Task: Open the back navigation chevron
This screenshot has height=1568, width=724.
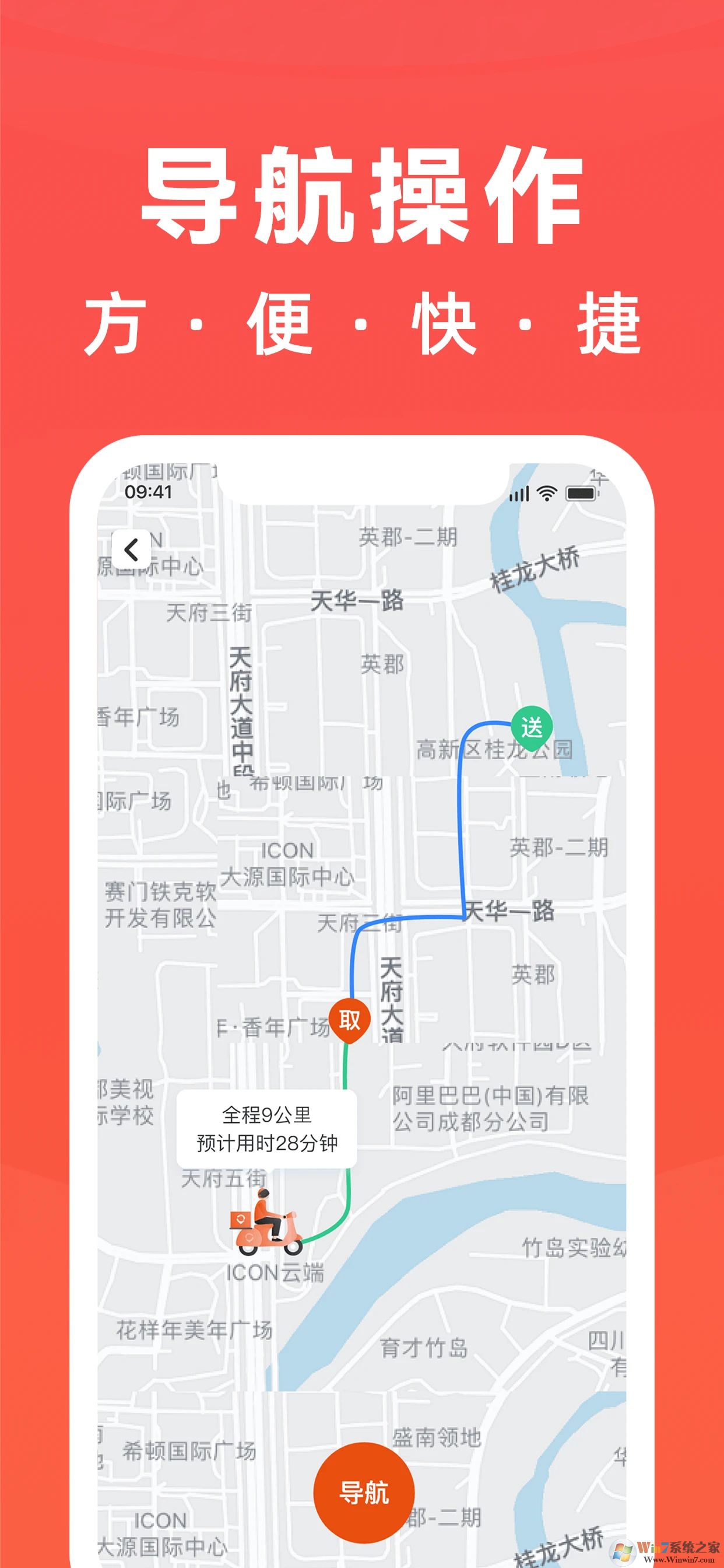Action: pos(131,549)
